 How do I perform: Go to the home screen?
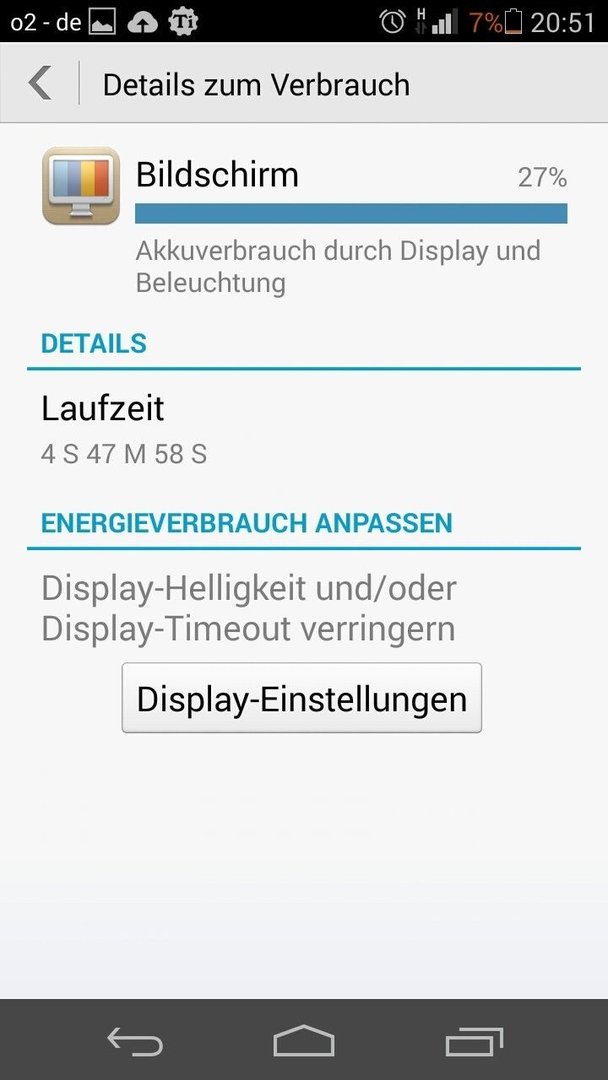click(x=304, y=1040)
